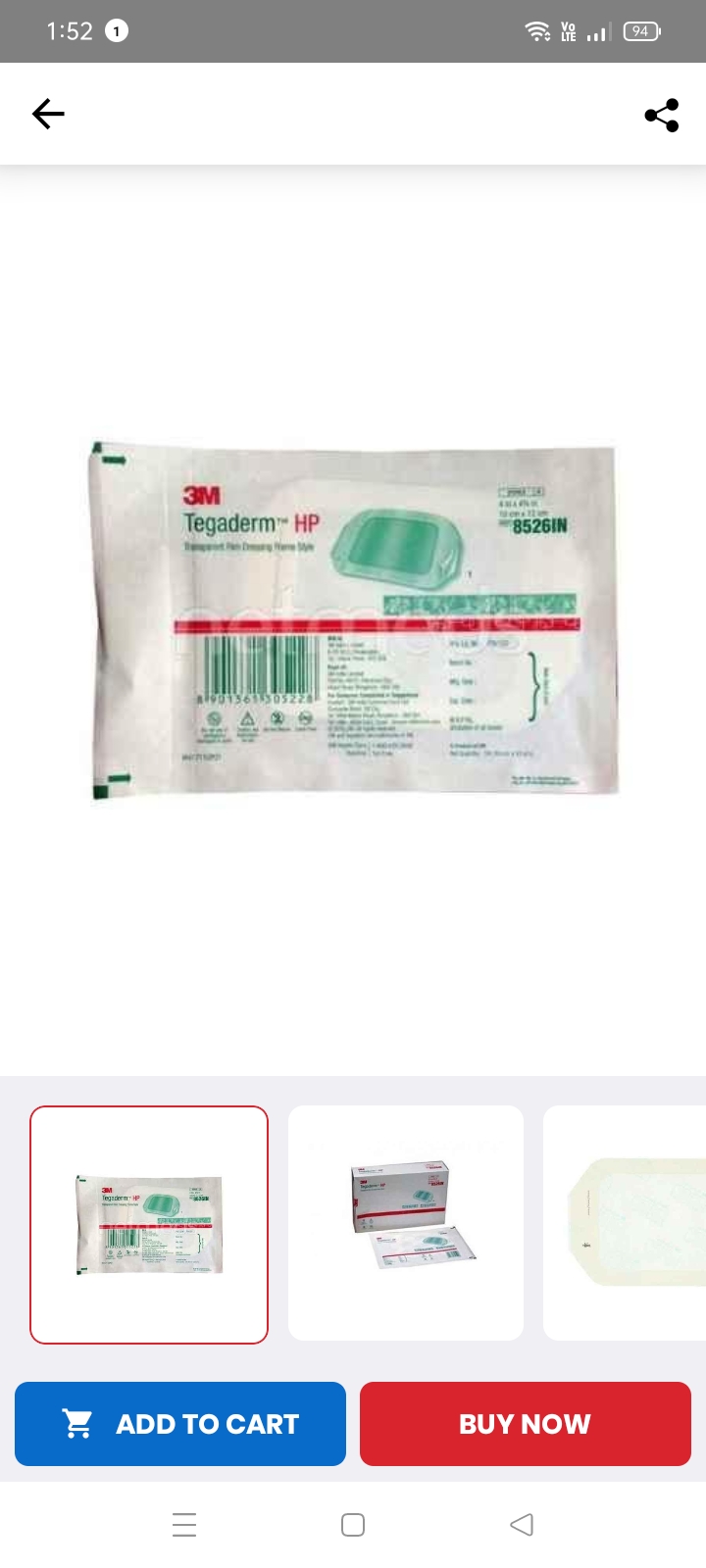Open the third thumbnail of the dressing
This screenshot has height=1568, width=706.
628,1223
